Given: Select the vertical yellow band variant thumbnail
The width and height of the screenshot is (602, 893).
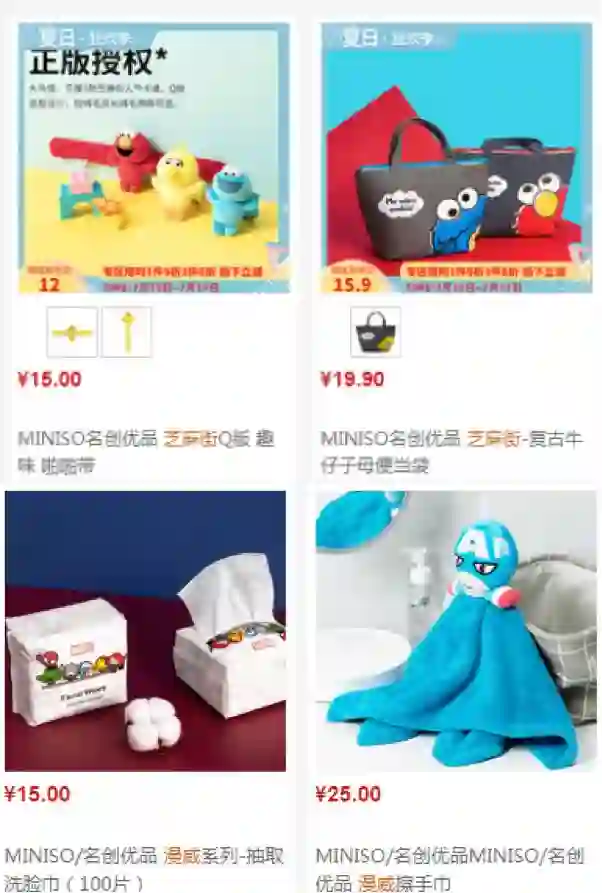Looking at the screenshot, I should click(126, 332).
